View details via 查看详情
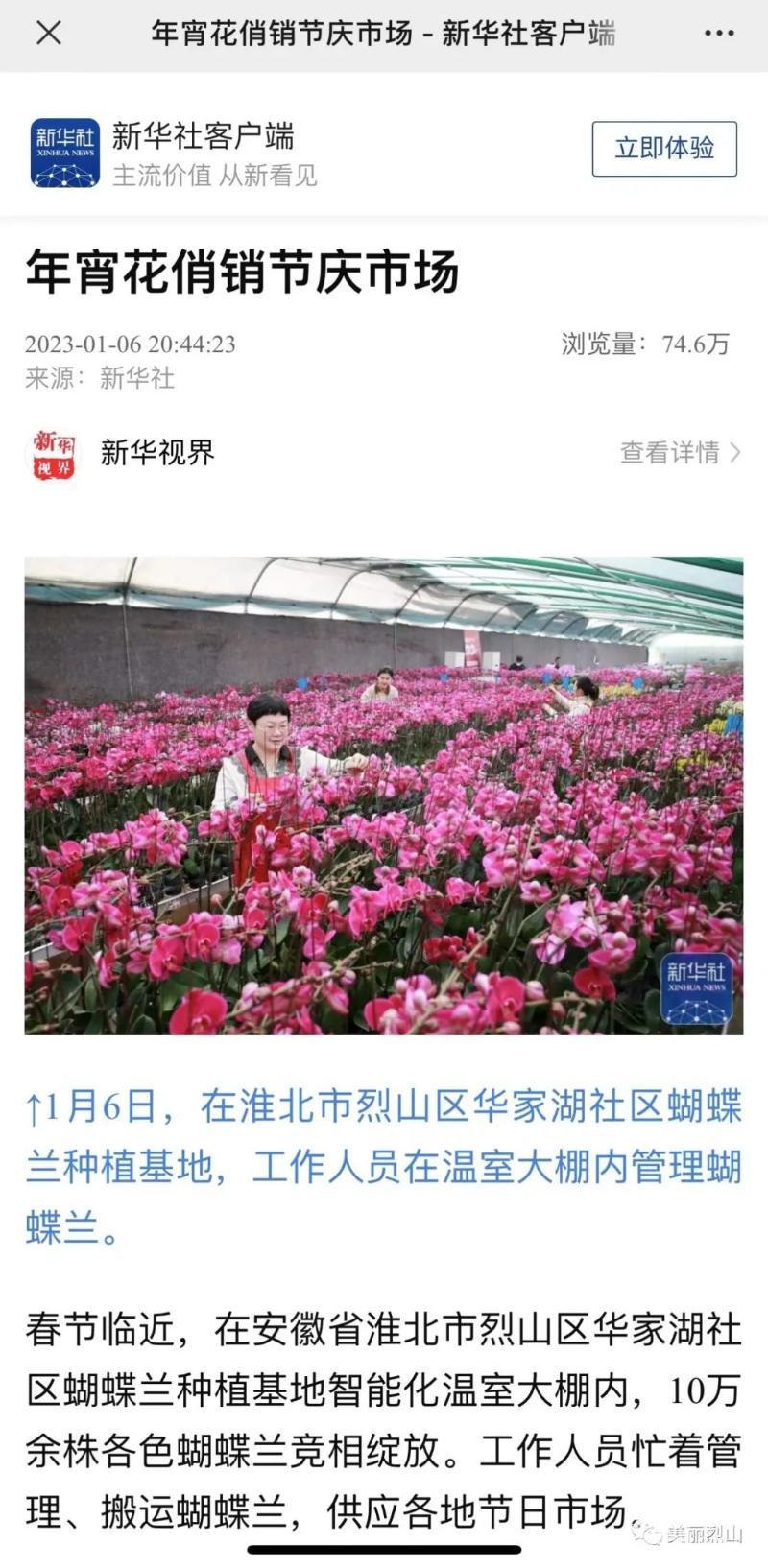Viewport: 768px width, 1568px height. (x=679, y=452)
